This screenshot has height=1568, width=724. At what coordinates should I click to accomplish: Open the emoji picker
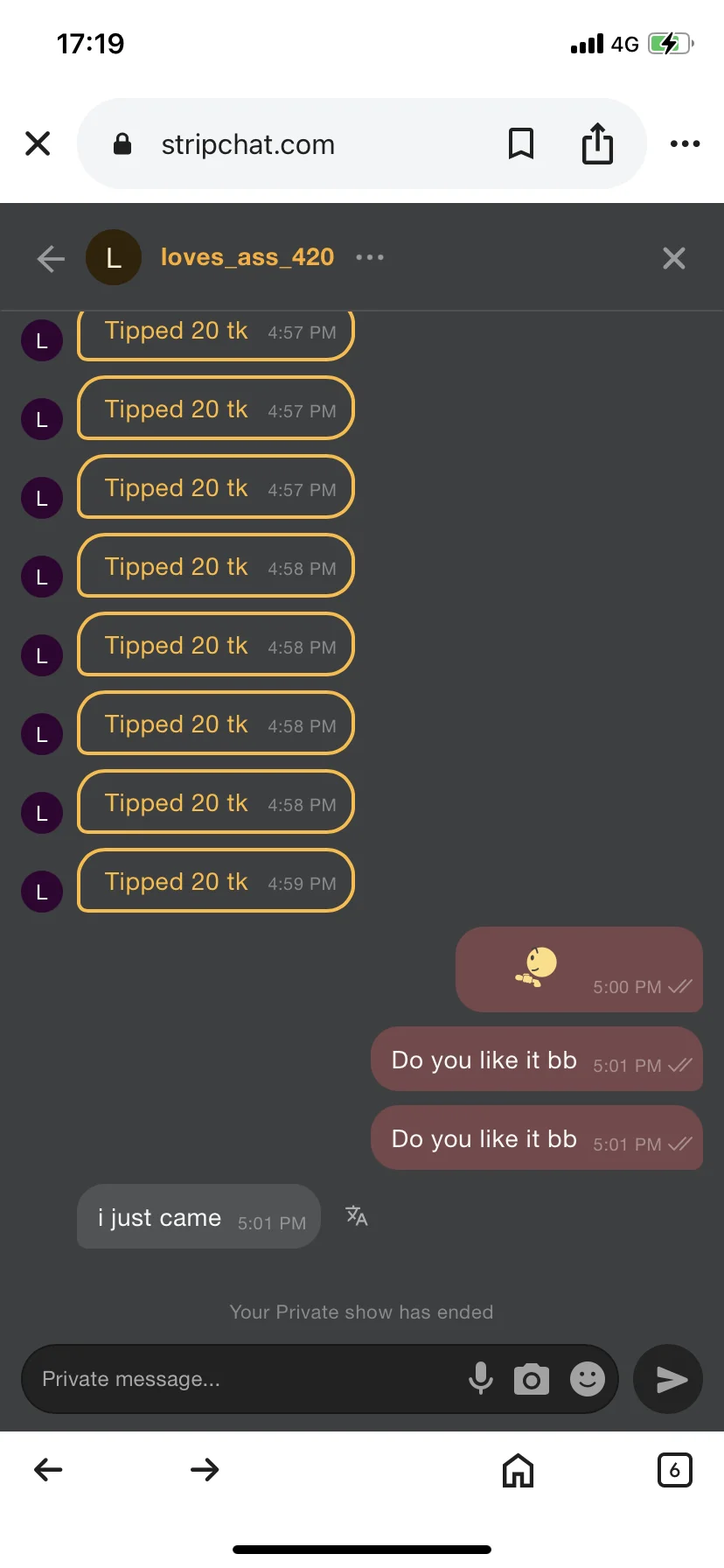588,1379
